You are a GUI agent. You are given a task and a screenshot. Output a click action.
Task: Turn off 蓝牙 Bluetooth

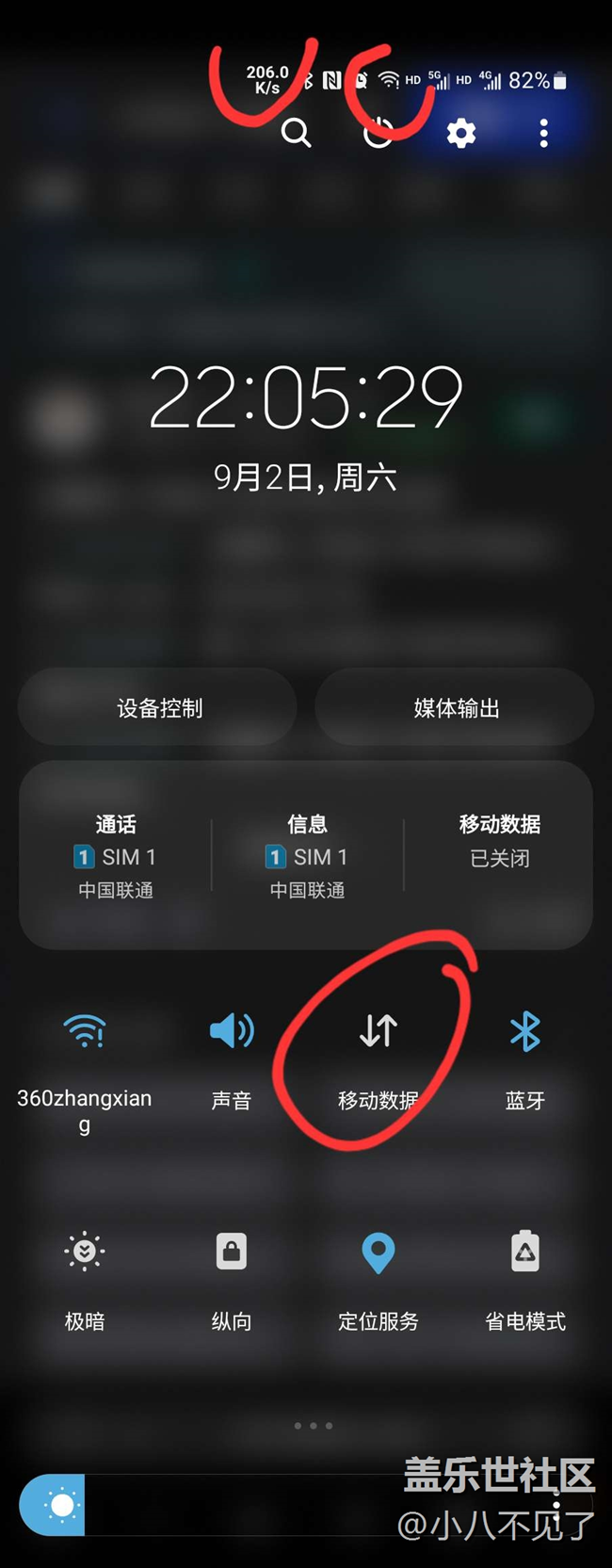tap(525, 1031)
